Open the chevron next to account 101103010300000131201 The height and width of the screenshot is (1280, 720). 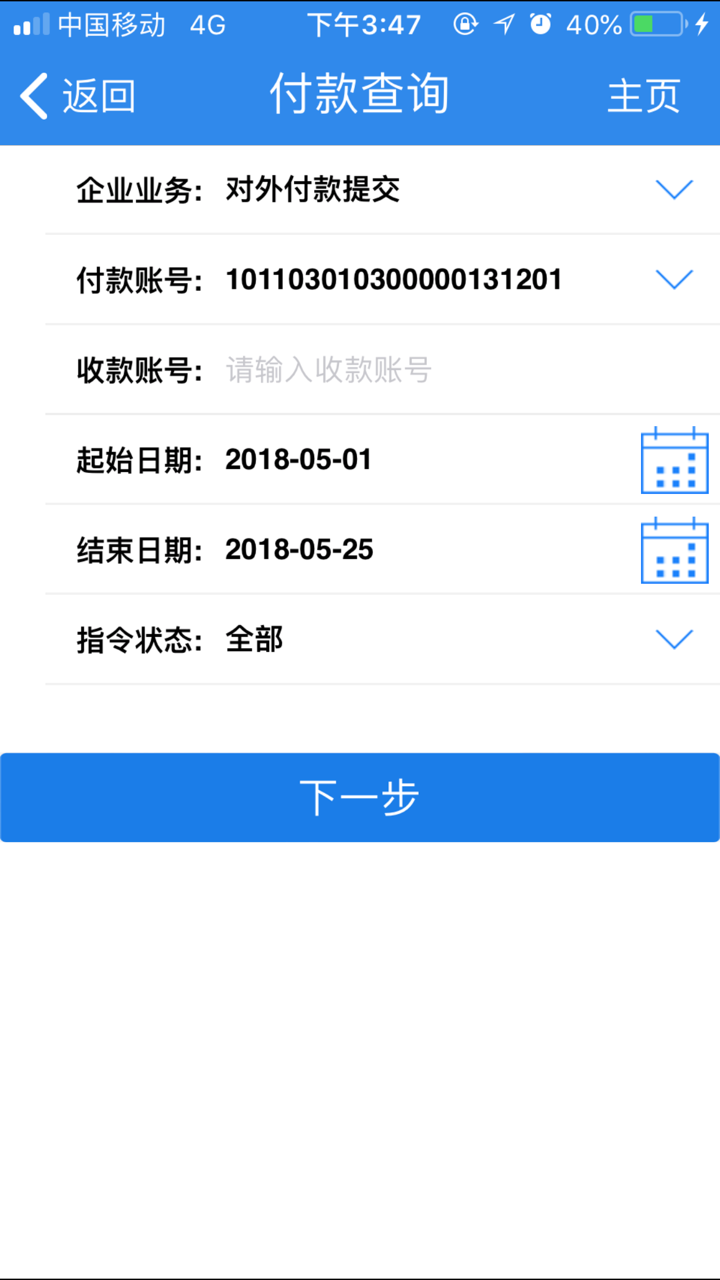[x=674, y=280]
